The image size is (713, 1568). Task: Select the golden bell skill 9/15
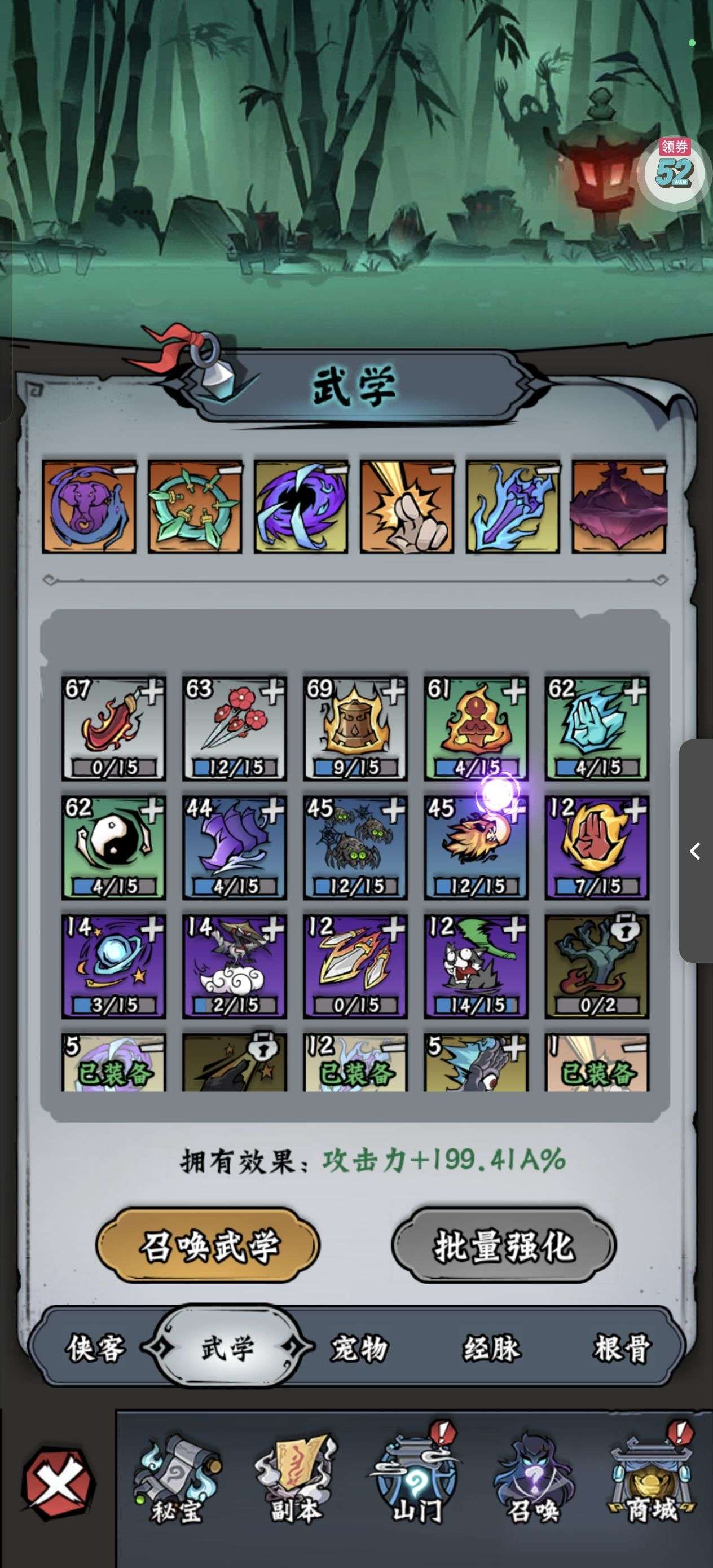pos(355,728)
